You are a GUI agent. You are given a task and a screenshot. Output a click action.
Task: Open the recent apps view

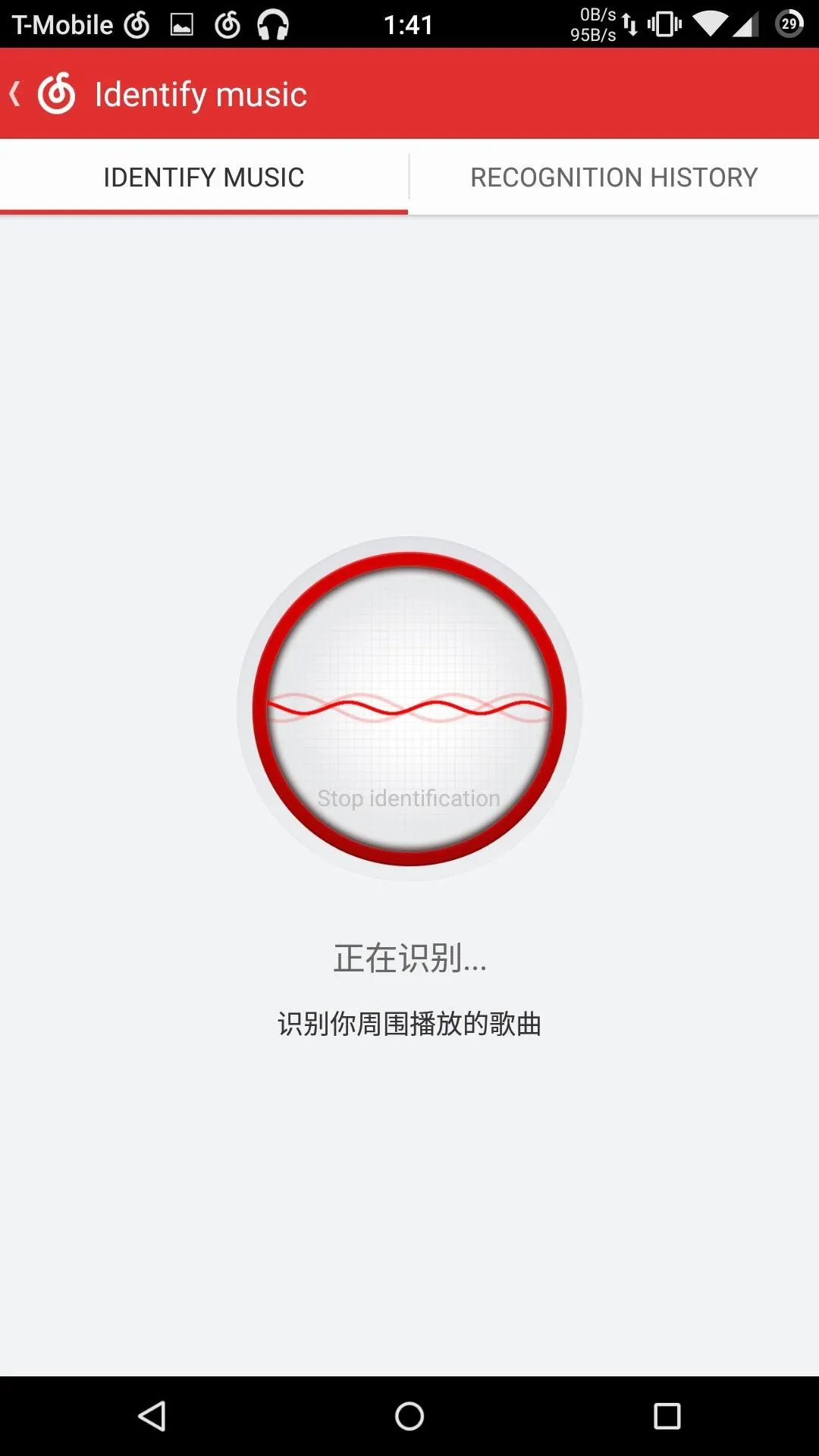667,1416
